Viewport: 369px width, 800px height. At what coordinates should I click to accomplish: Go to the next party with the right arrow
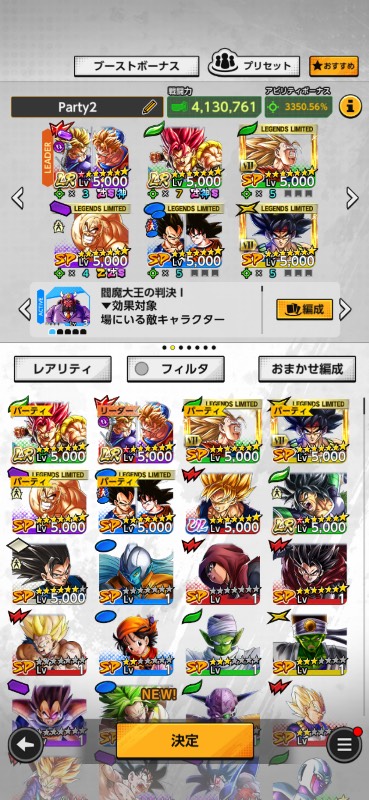tap(352, 197)
